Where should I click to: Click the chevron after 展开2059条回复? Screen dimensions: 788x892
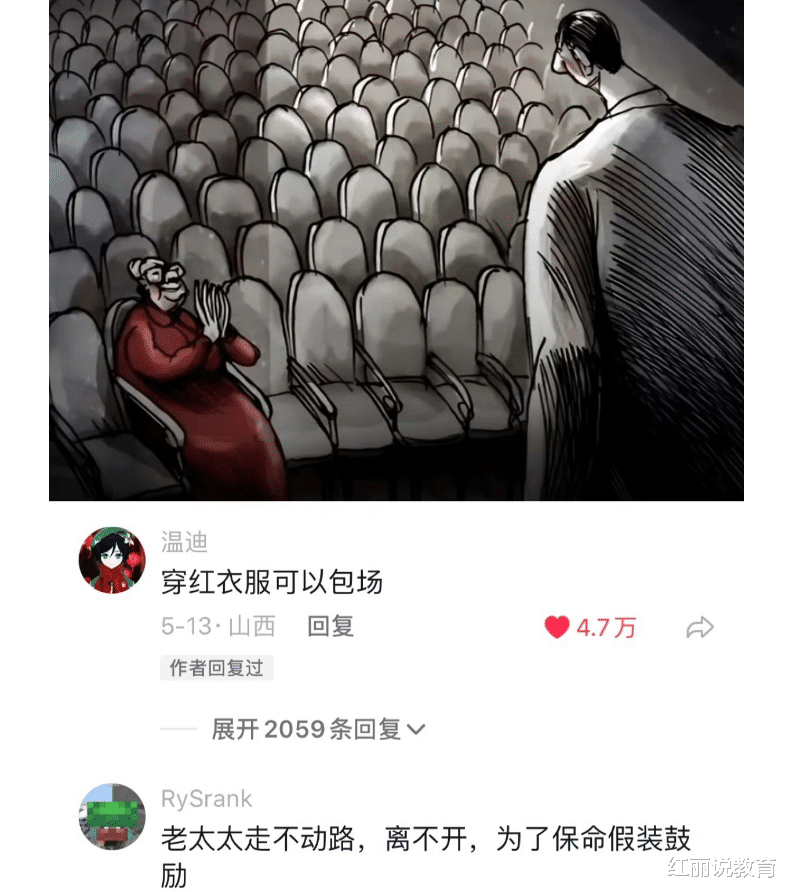418,731
